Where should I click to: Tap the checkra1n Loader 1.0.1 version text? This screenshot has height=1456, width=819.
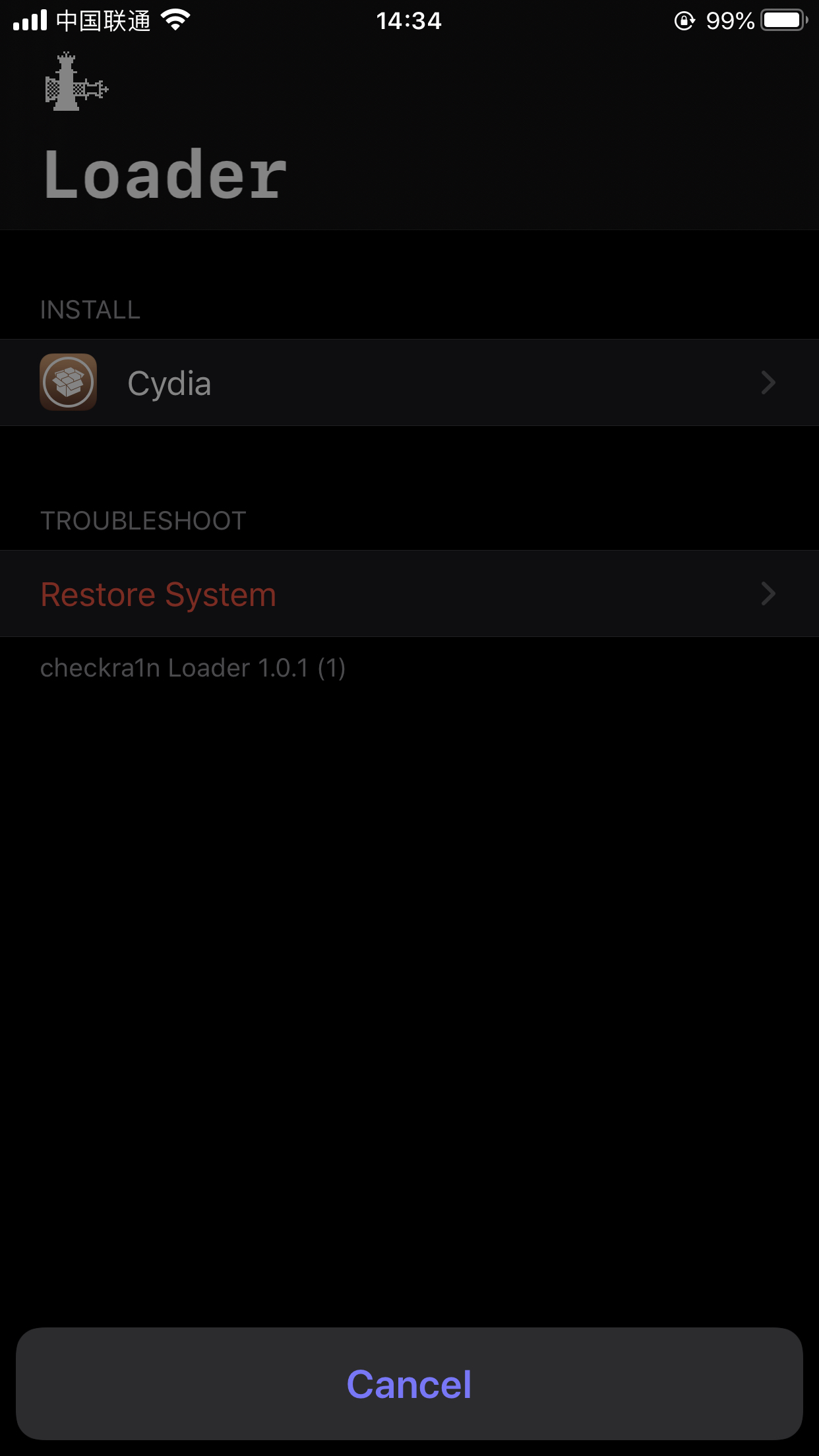pos(194,667)
